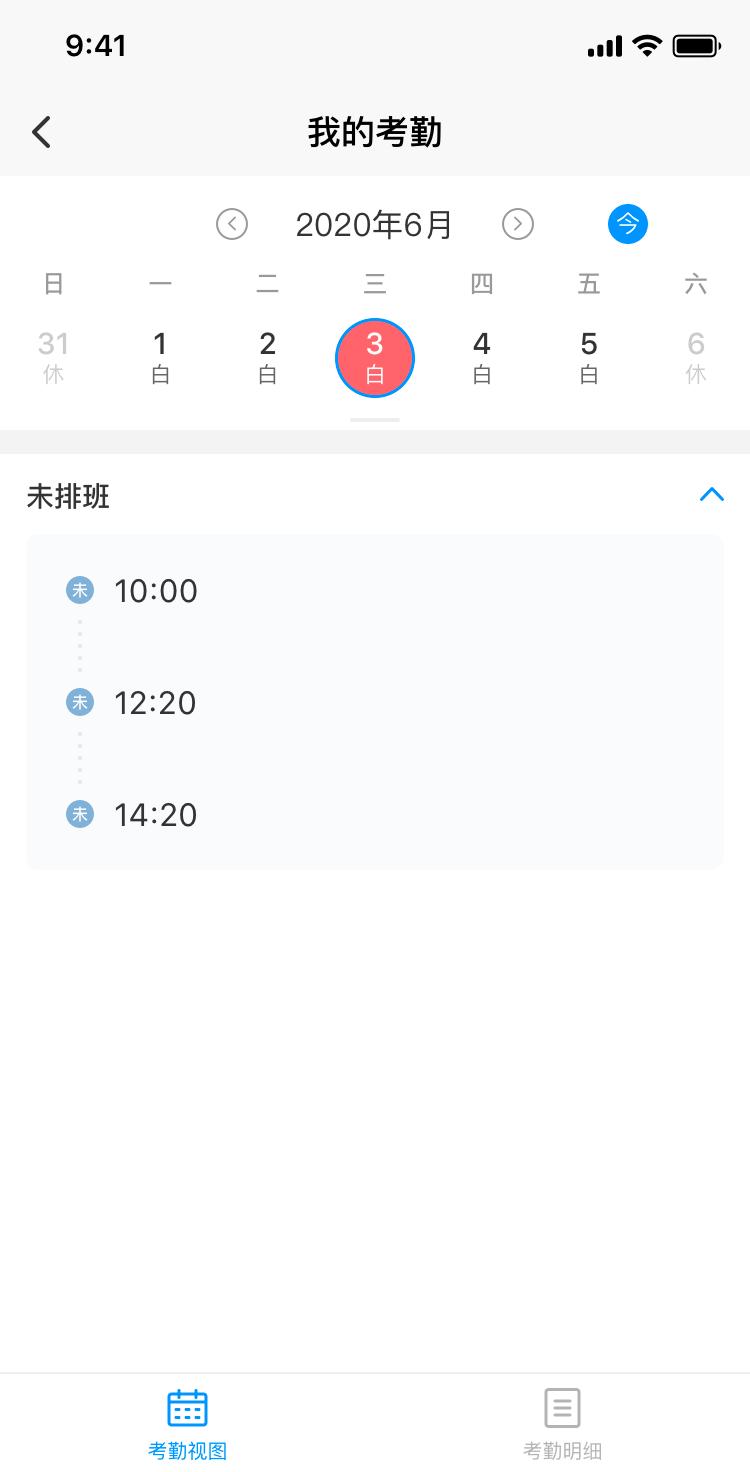Image resolution: width=750 pixels, height=1472 pixels.
Task: Open the month selector showing 2020年6月
Action: pos(375,224)
